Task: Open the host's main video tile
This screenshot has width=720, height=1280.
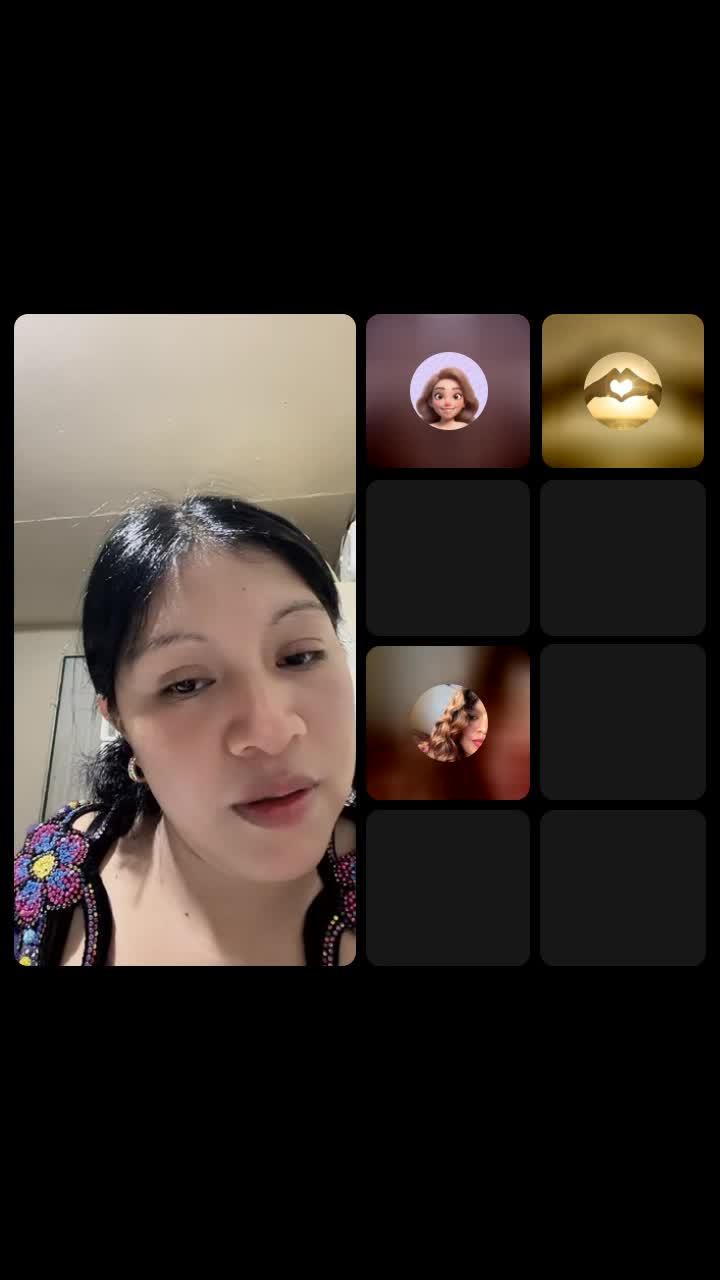Action: 185,640
